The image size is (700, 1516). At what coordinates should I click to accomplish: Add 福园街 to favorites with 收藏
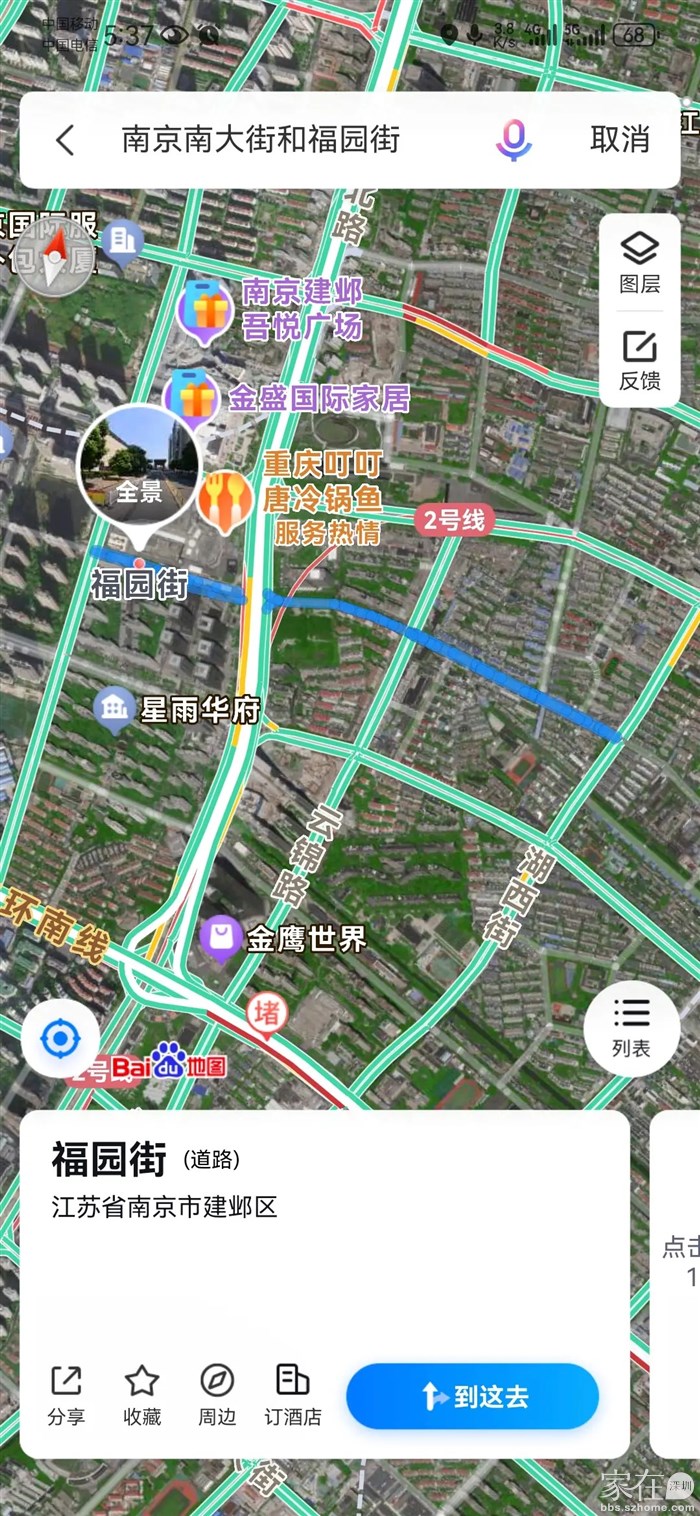[x=141, y=1394]
